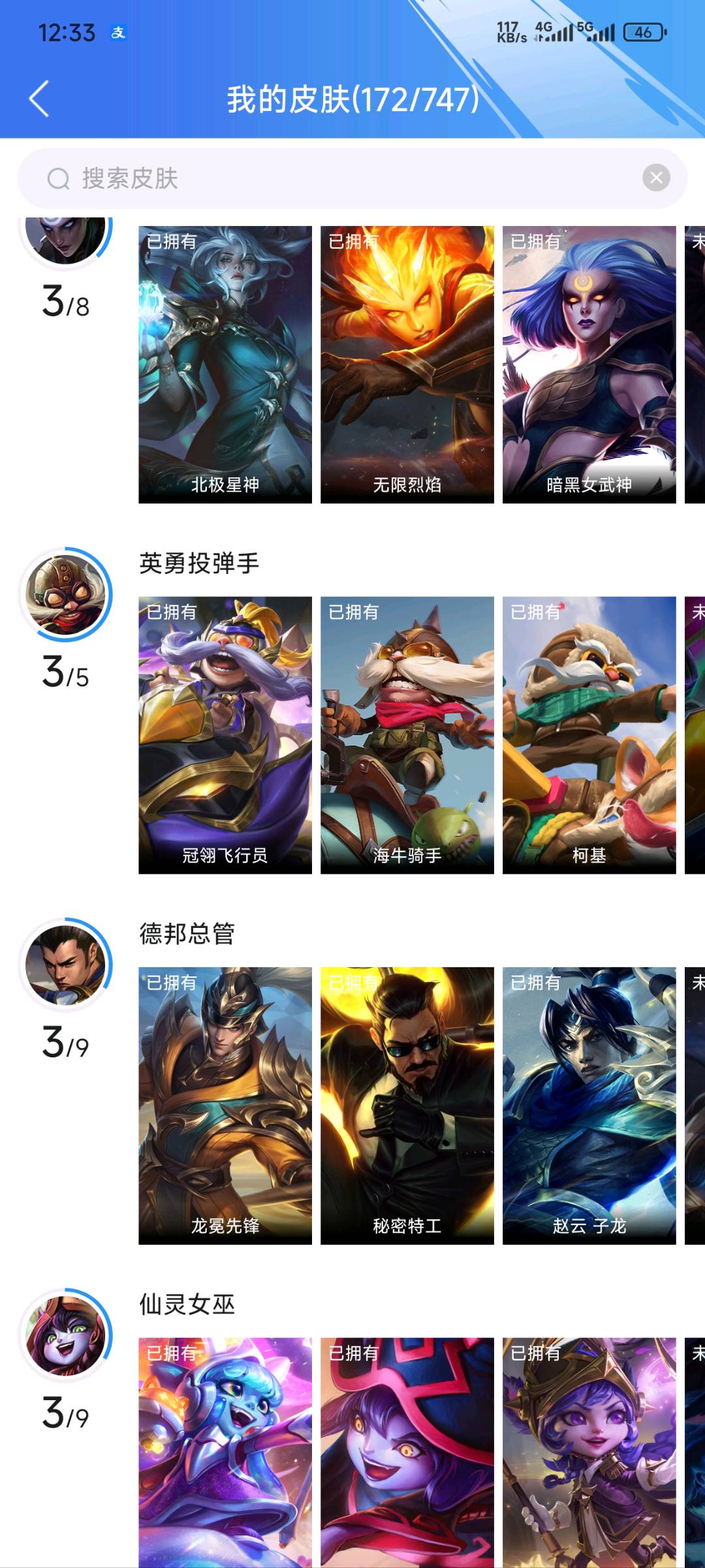View the 龙冕先锋 skin
This screenshot has height=1568, width=705.
tap(225, 1106)
